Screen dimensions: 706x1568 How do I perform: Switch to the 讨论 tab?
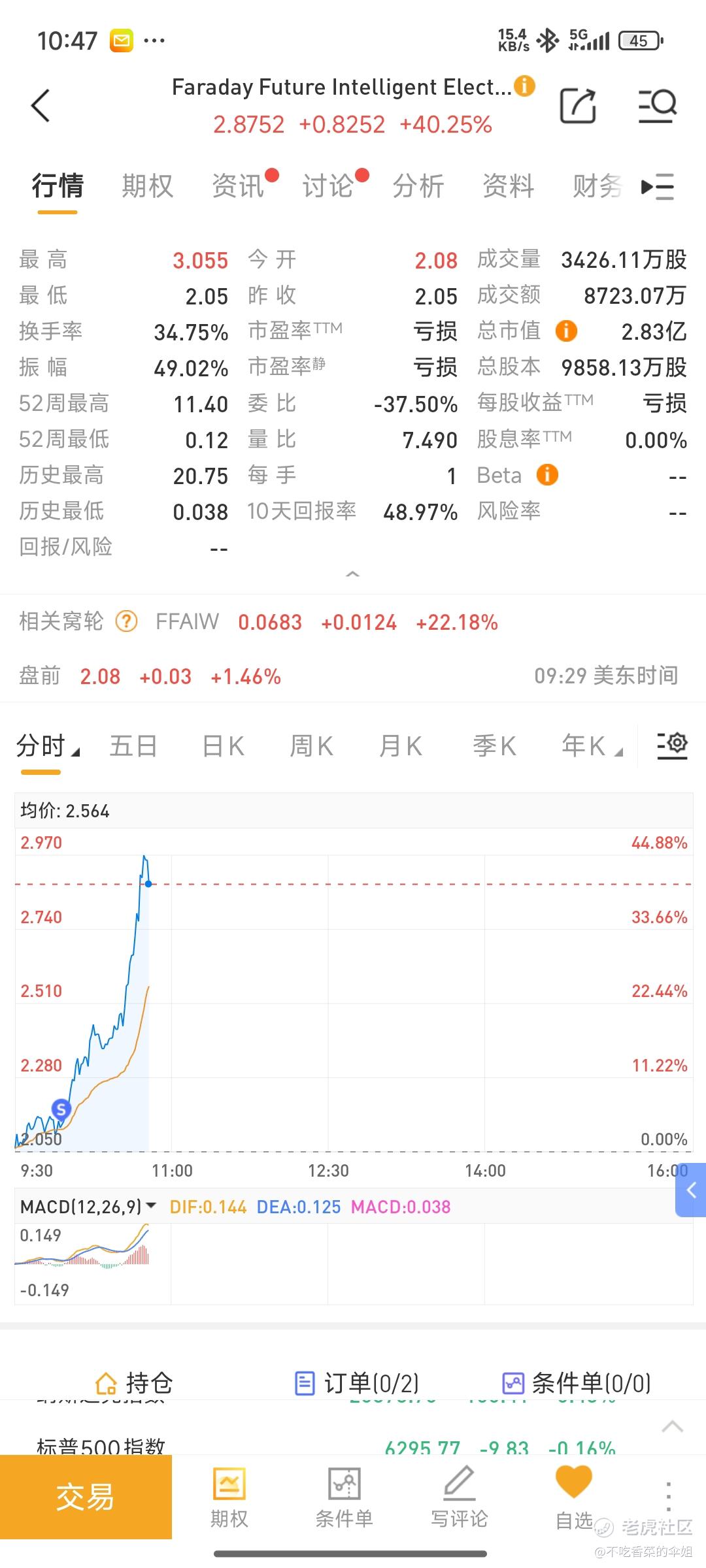[x=328, y=186]
